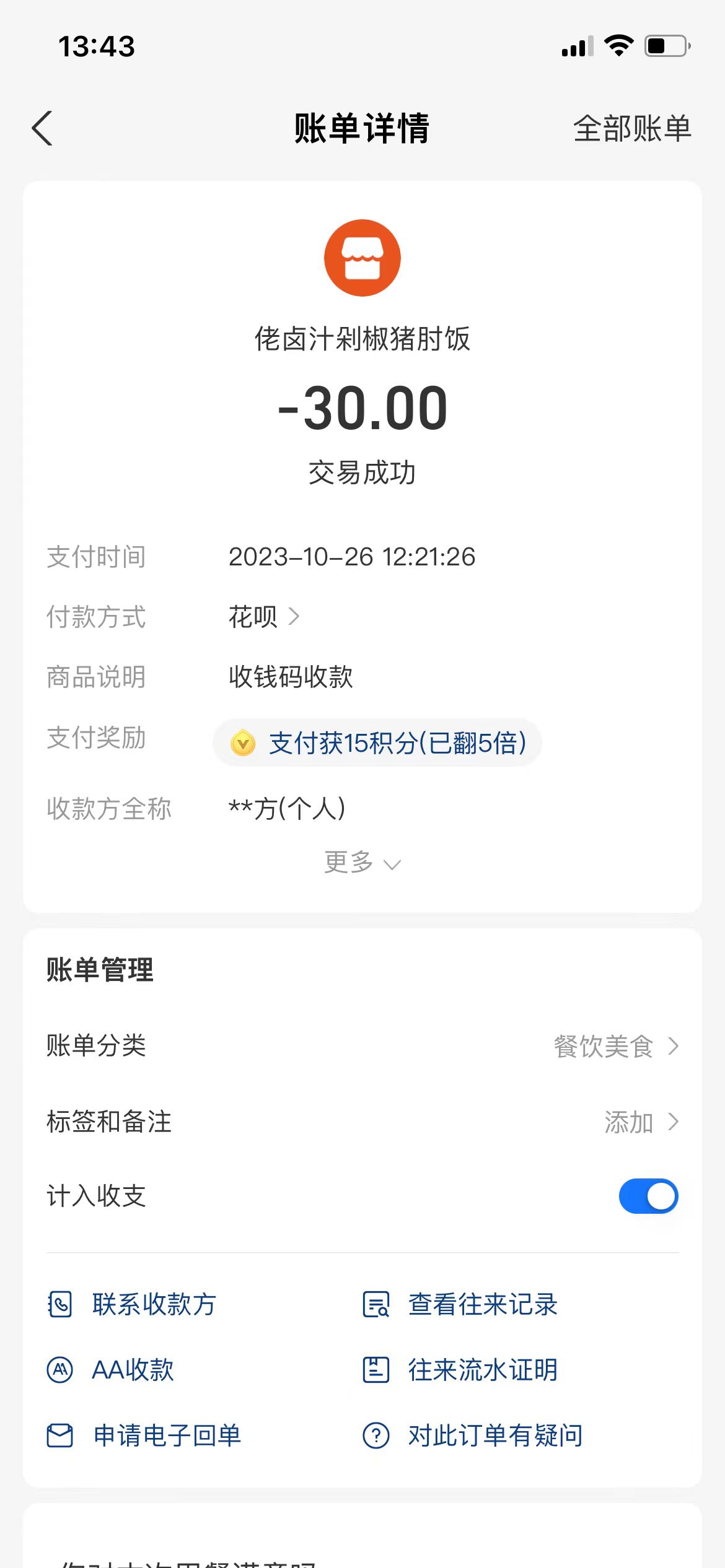Add 标签和备注 to this bill
Screen dimensions: 725x1568
(x=640, y=1122)
